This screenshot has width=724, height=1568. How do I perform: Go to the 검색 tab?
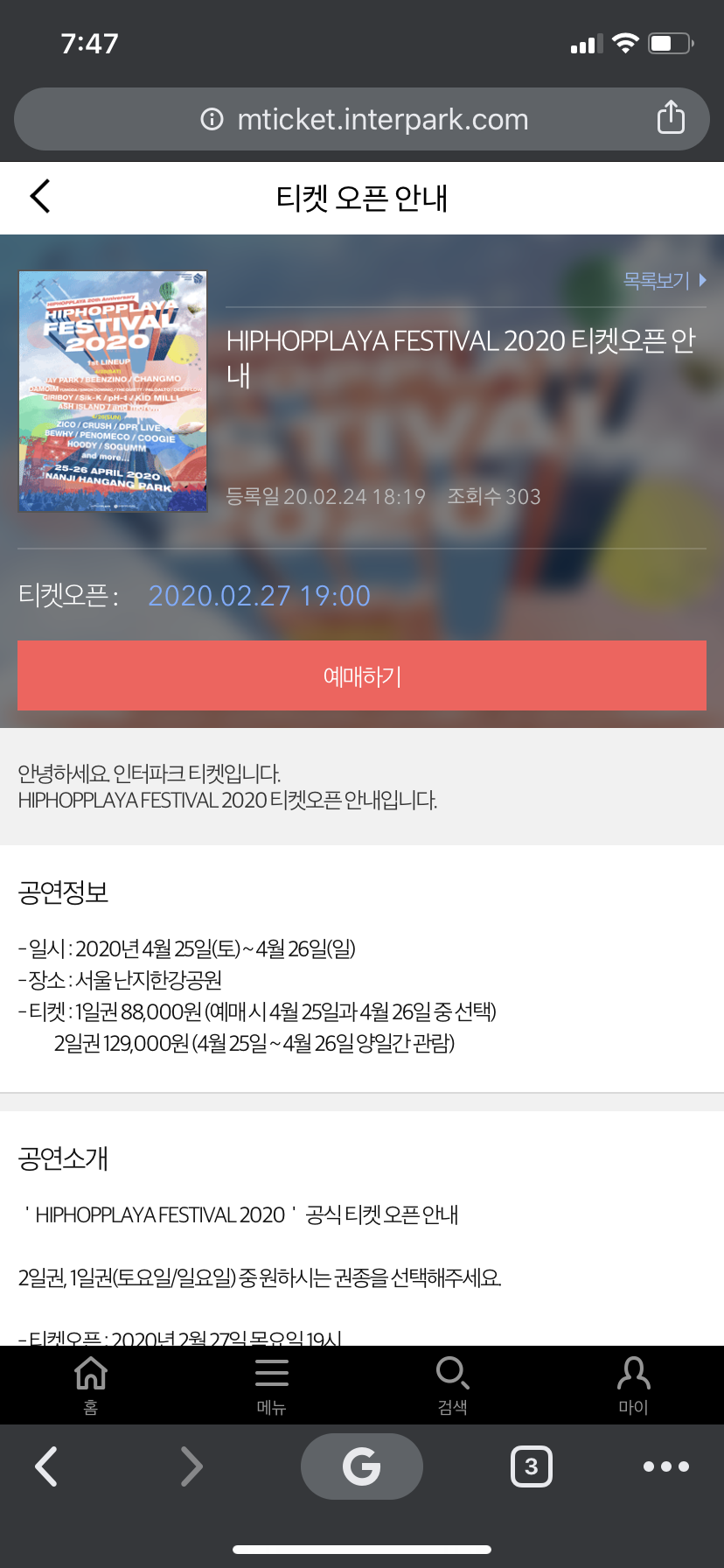[x=452, y=1384]
